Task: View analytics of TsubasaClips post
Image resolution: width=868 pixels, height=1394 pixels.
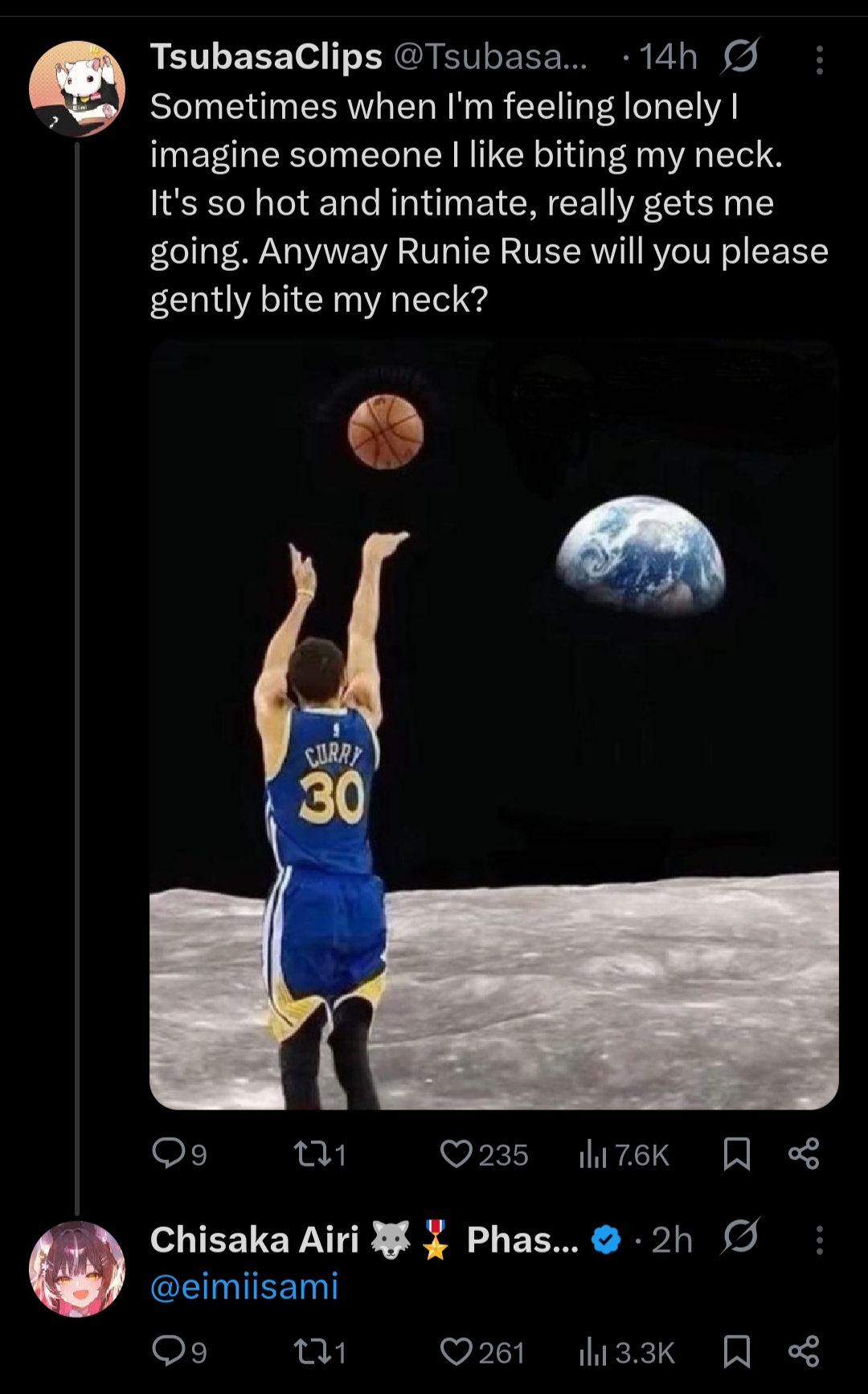Action: click(593, 1154)
